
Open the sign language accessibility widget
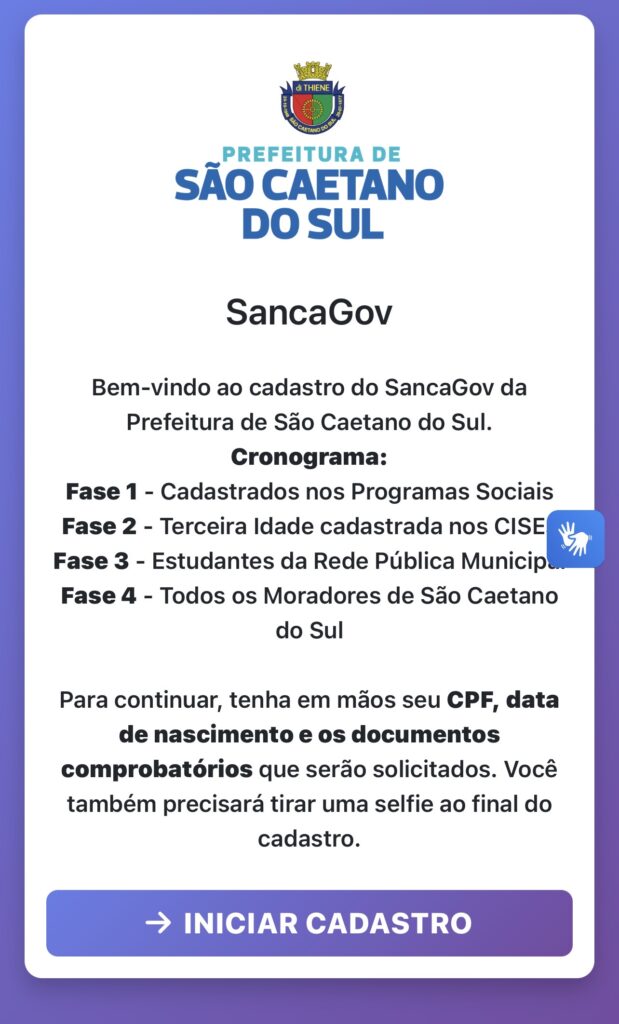pos(576,539)
